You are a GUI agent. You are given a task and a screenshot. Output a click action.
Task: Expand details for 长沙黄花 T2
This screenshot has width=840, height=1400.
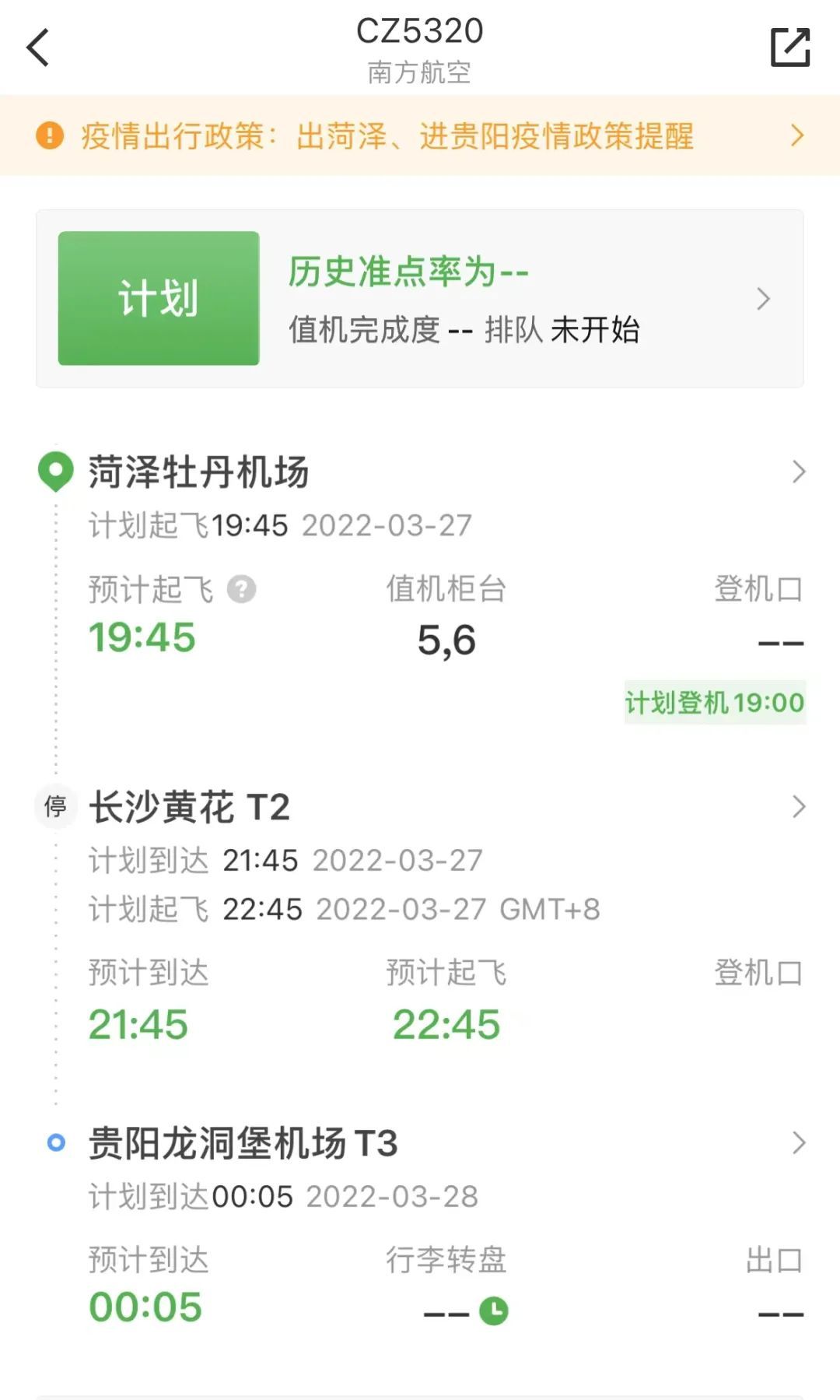(x=798, y=808)
